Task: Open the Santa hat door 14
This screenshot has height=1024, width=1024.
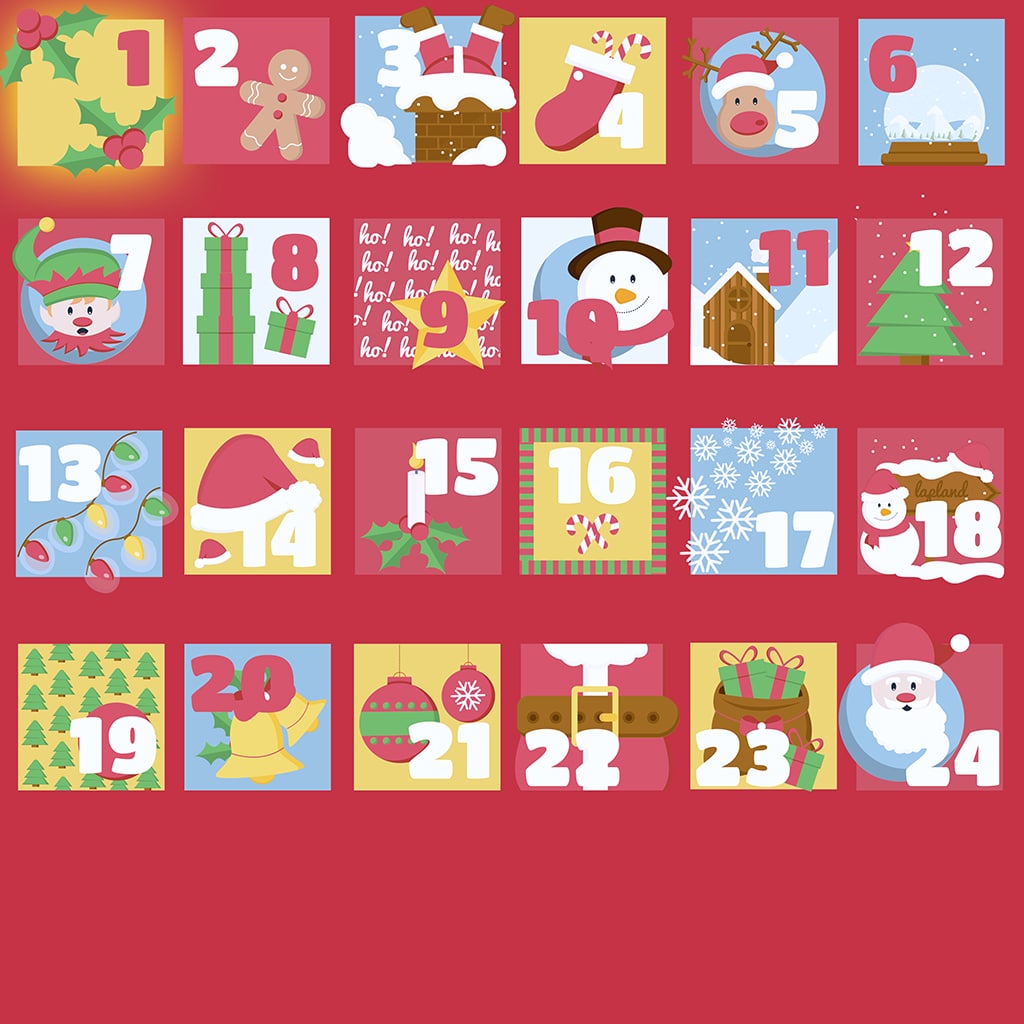Action: (x=256, y=502)
